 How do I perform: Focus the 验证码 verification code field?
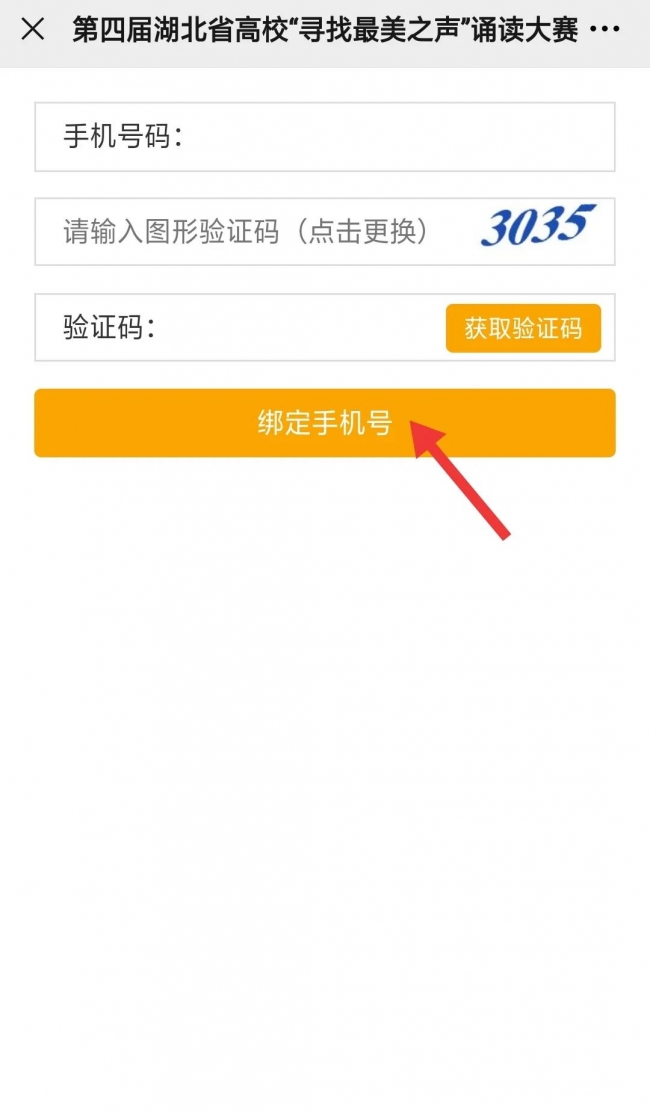coord(241,328)
